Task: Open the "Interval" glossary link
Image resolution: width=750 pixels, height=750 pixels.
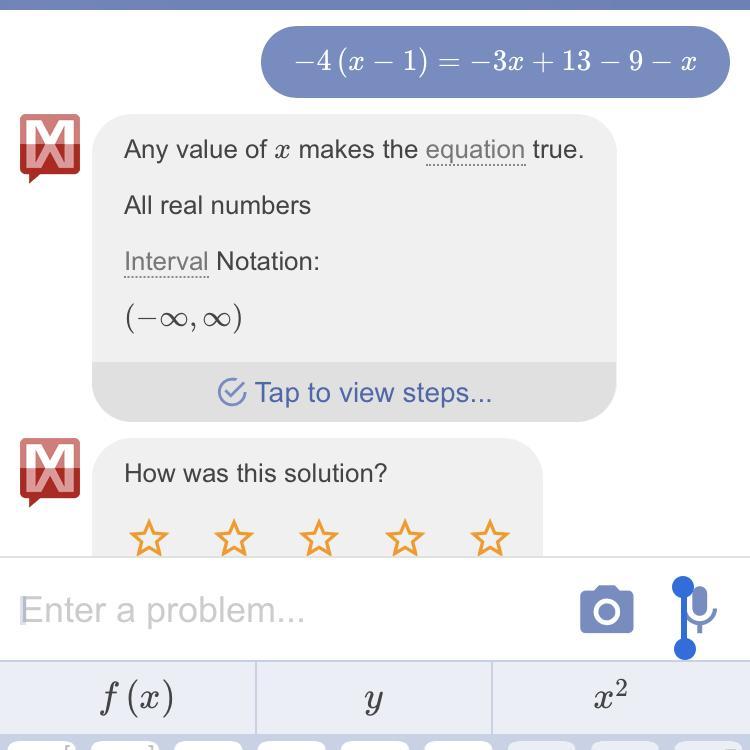Action: click(166, 261)
